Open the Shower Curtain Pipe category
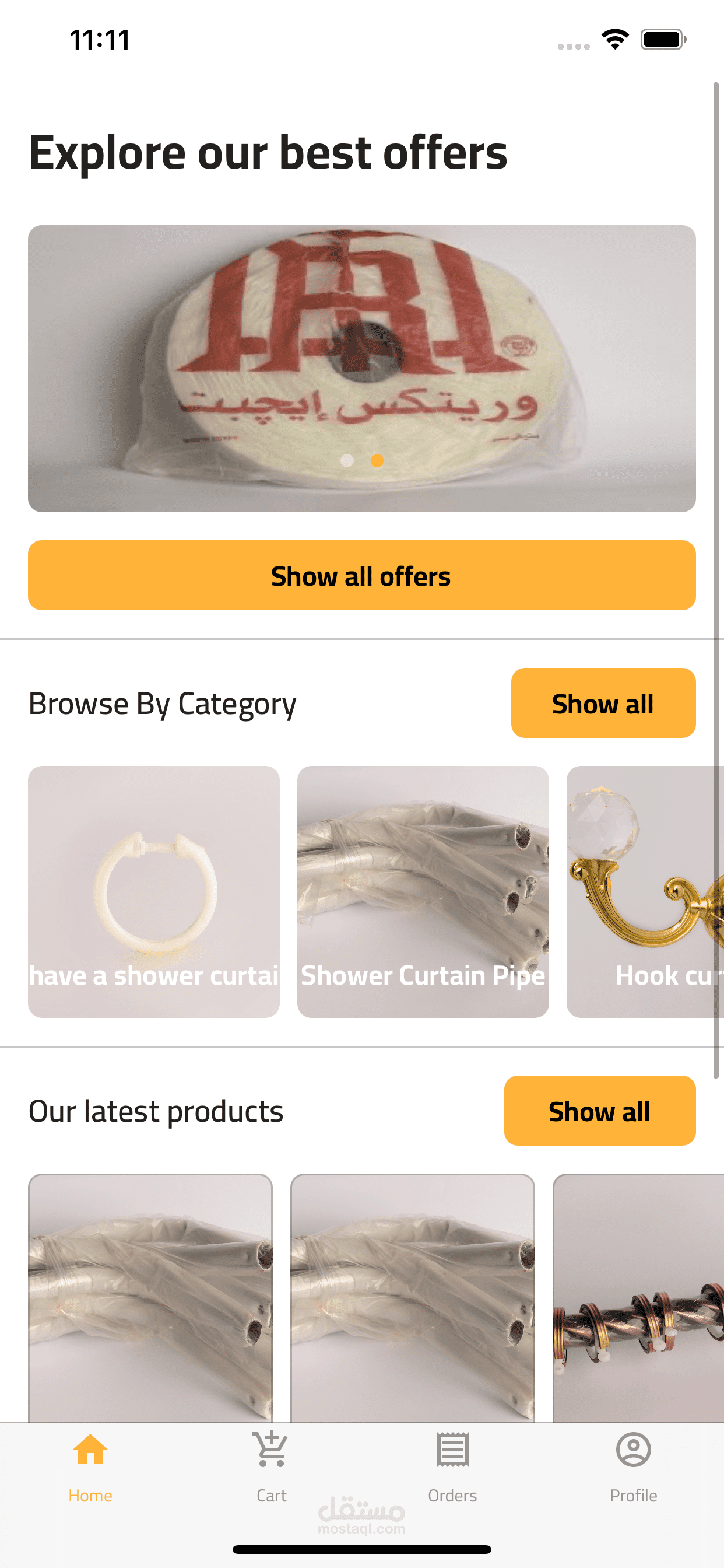 click(x=423, y=892)
